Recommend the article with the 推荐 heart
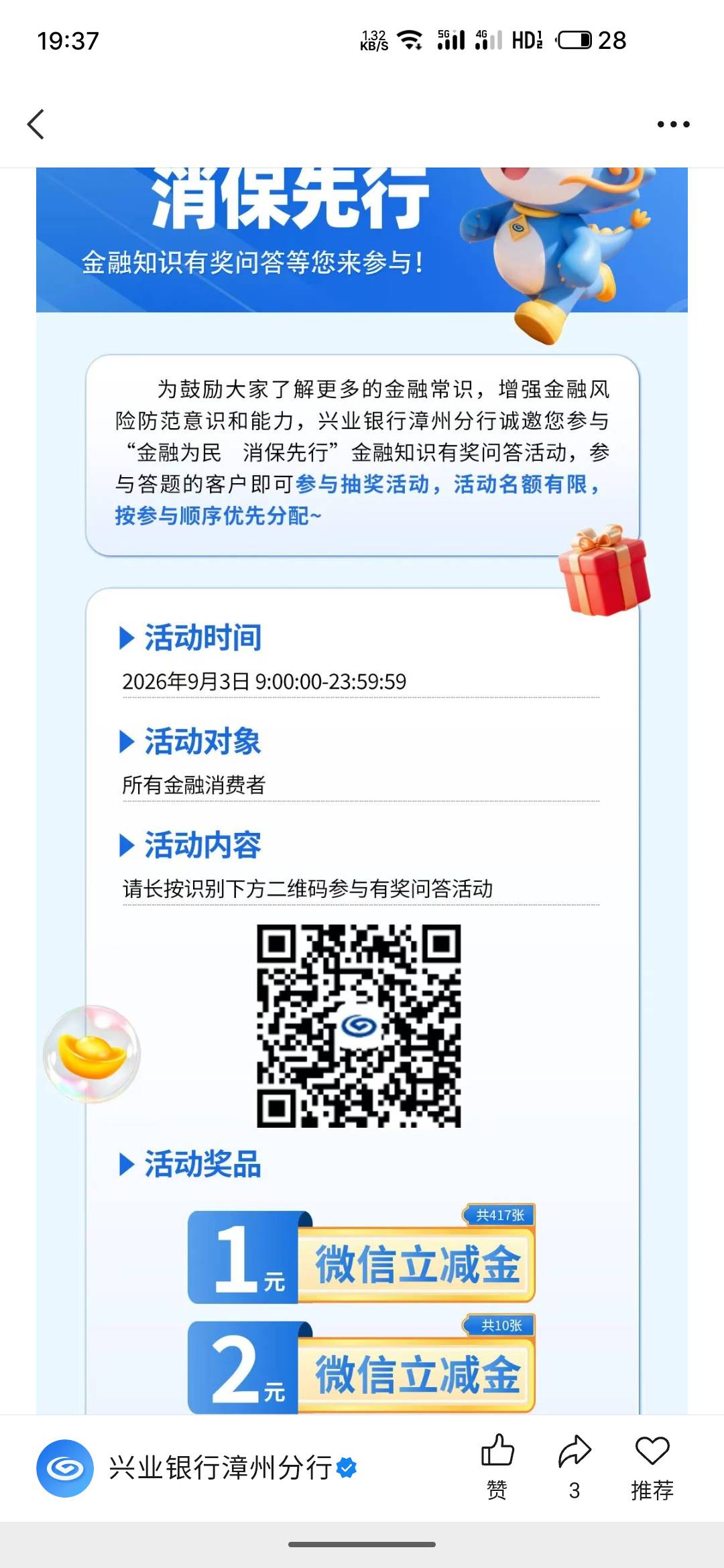This screenshot has height=1568, width=724. point(652,1467)
